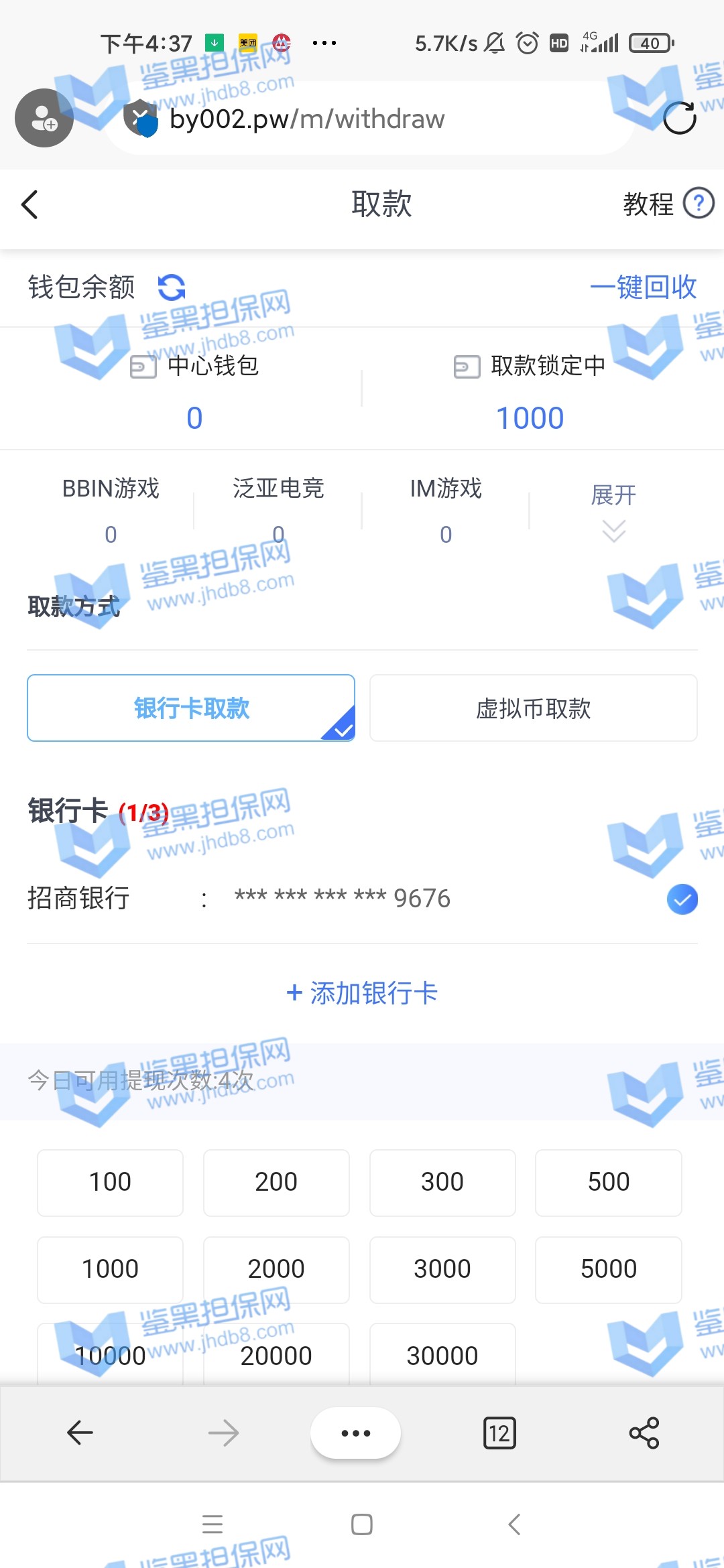Open the 教程 help tutorial

pyautogui.click(x=668, y=204)
